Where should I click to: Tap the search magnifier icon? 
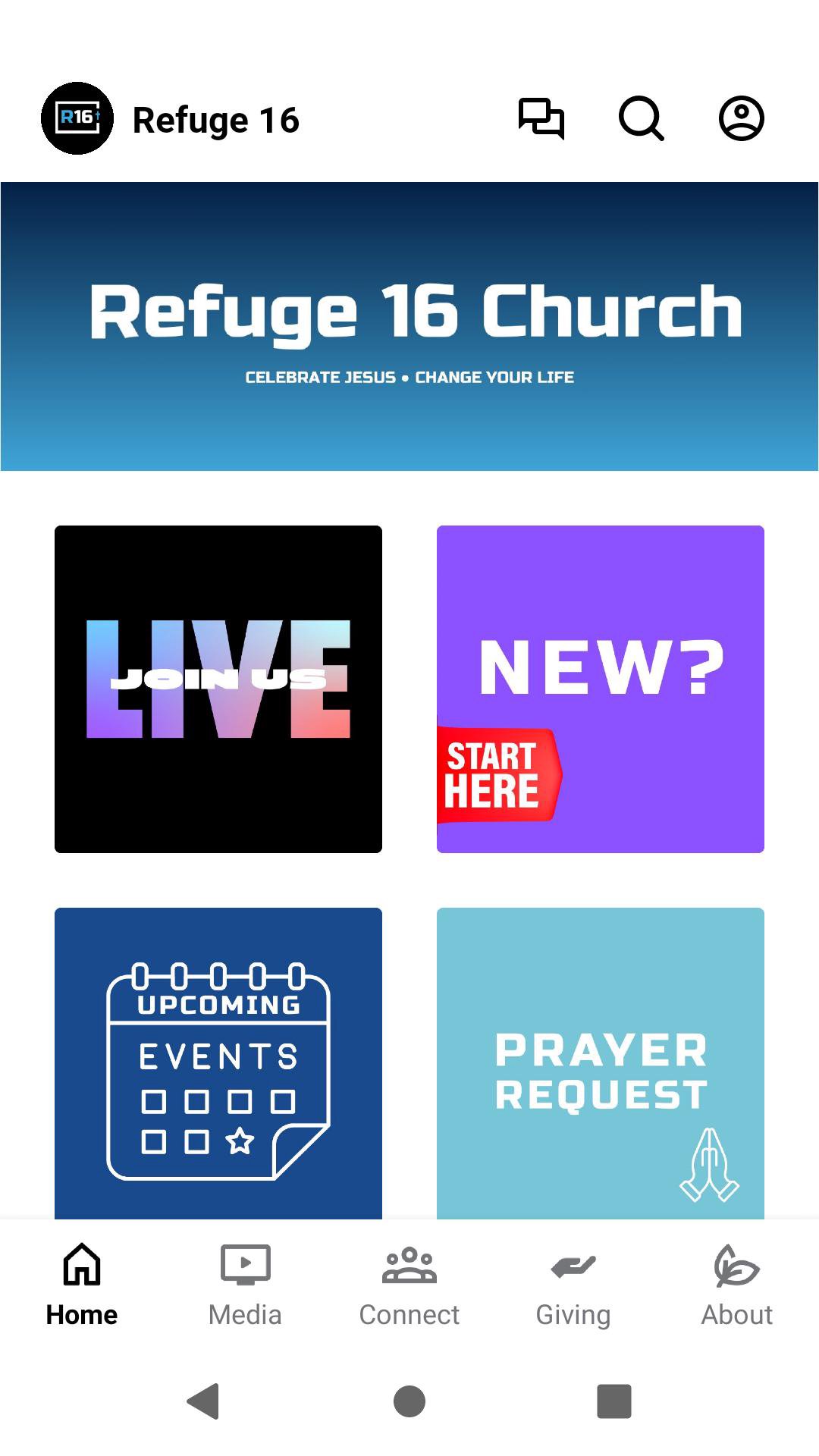(642, 119)
